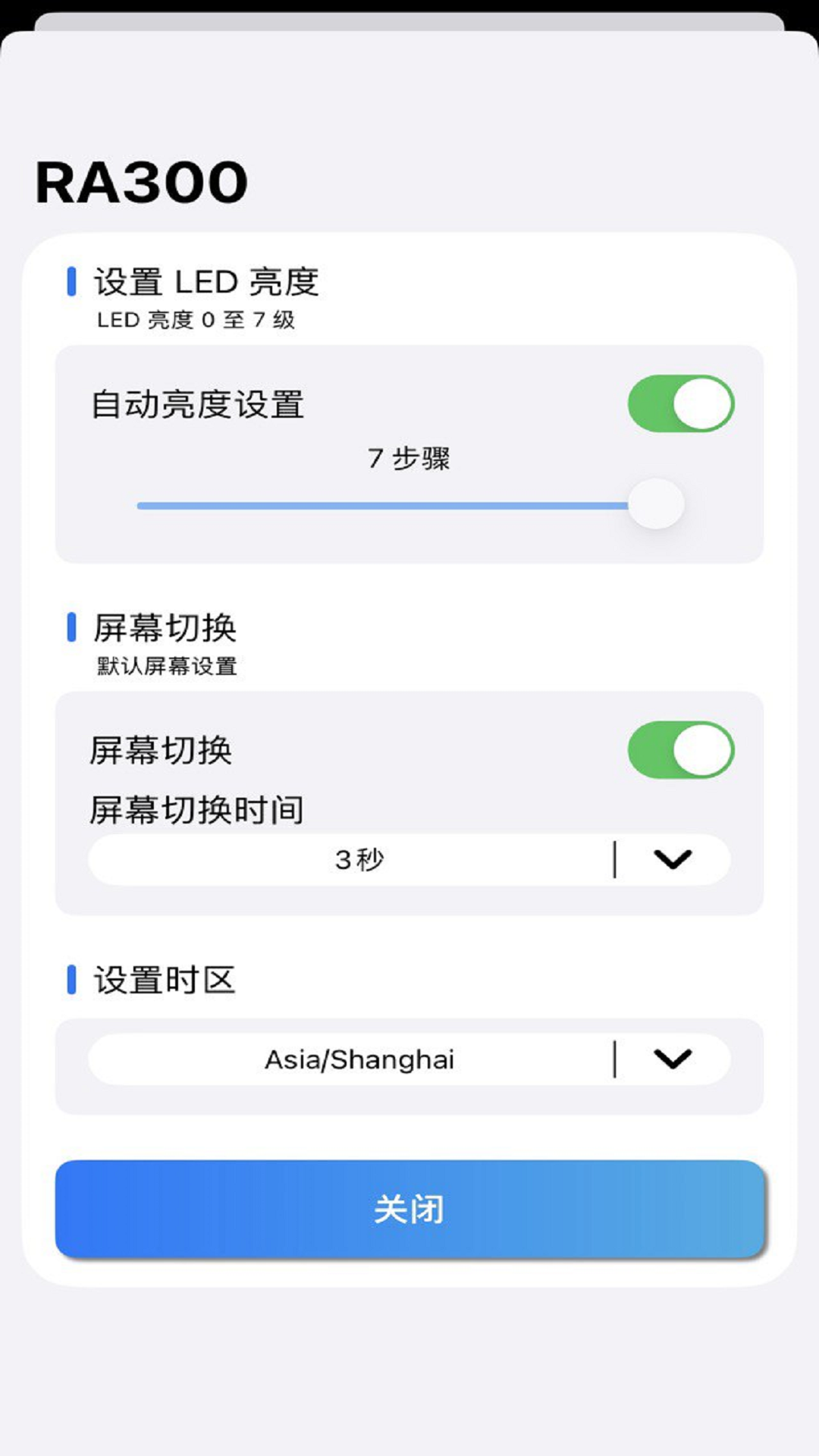The height and width of the screenshot is (1456, 819).
Task: Turn off the 自动亮度设置 switch
Action: pos(680,403)
